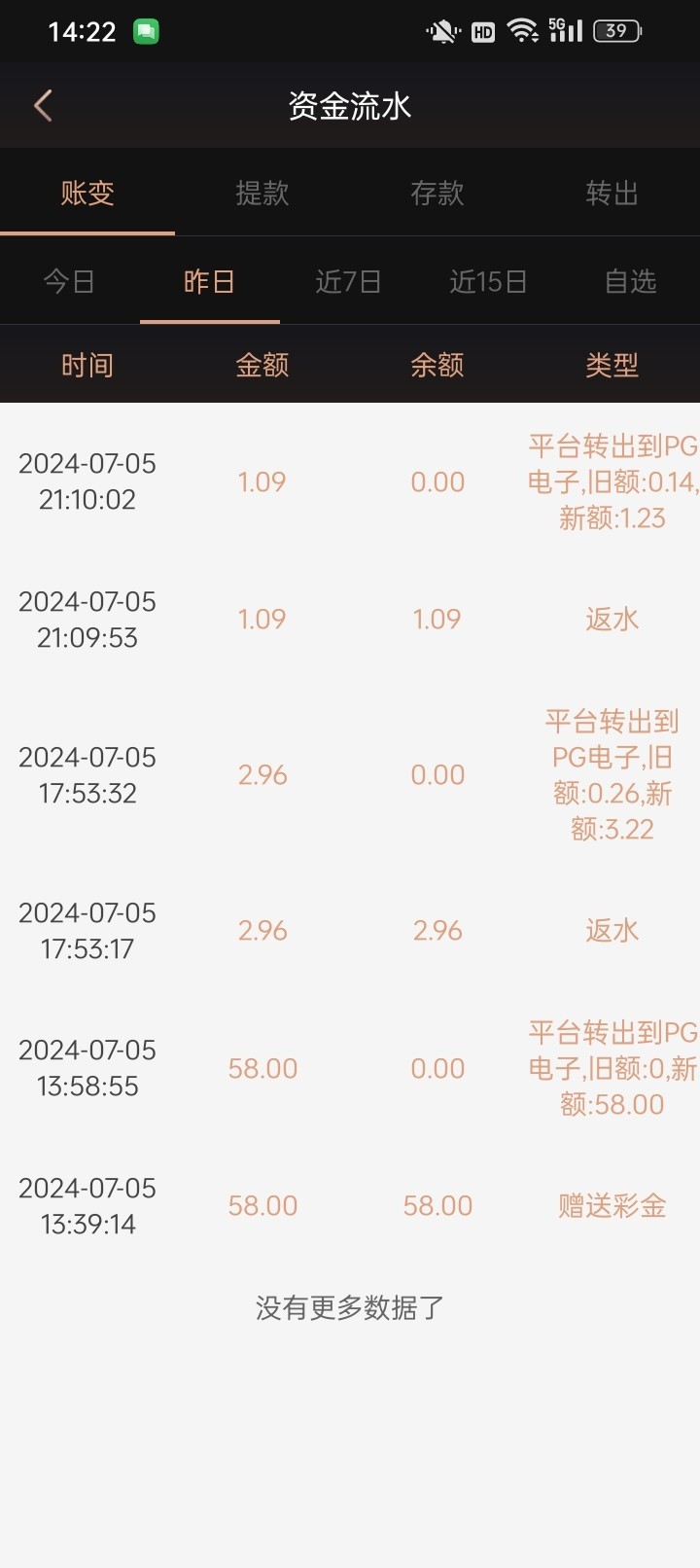Open the 存款 tab
Image resolution: width=700 pixels, height=1568 pixels.
tap(437, 193)
